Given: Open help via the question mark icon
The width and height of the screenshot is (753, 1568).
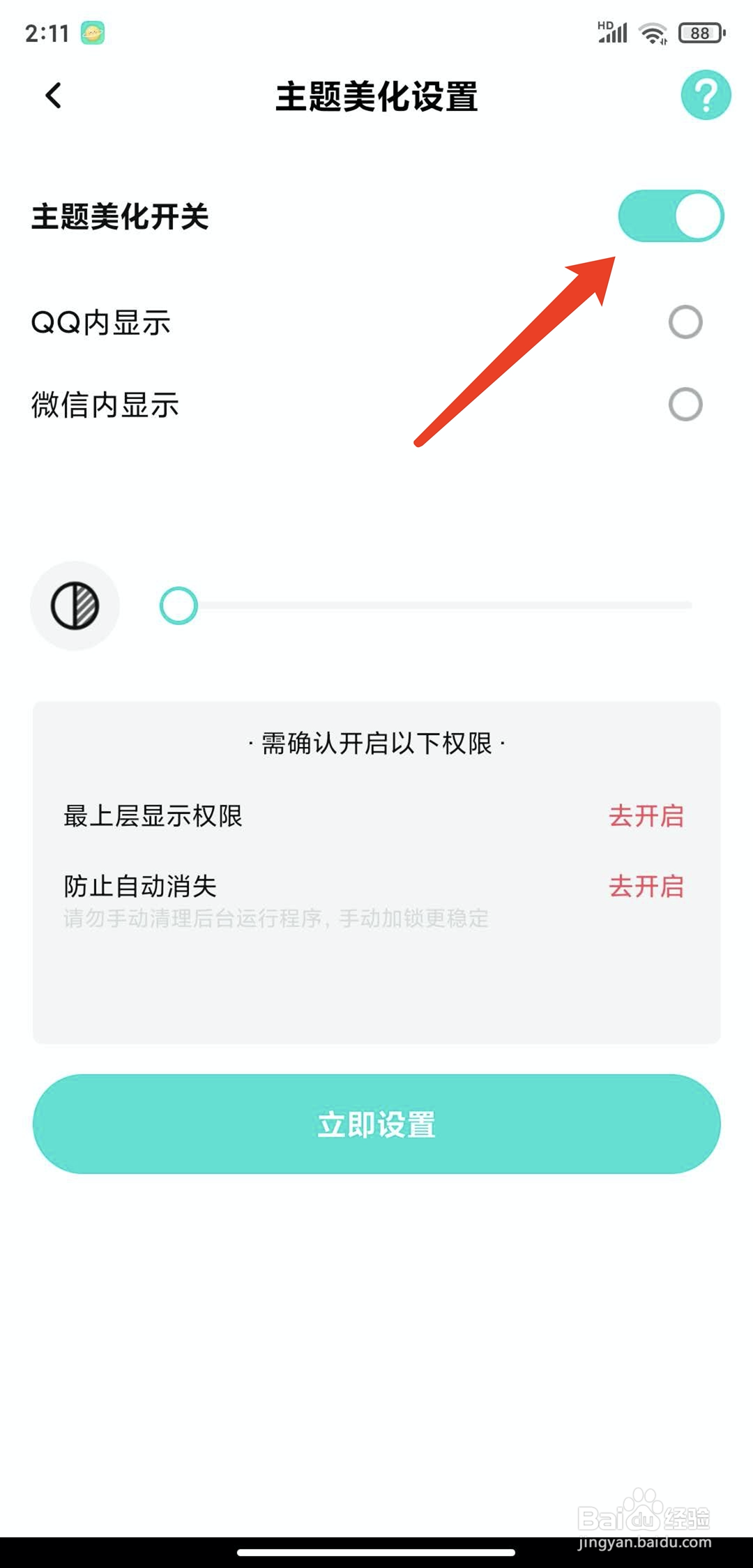Looking at the screenshot, I should (x=705, y=96).
